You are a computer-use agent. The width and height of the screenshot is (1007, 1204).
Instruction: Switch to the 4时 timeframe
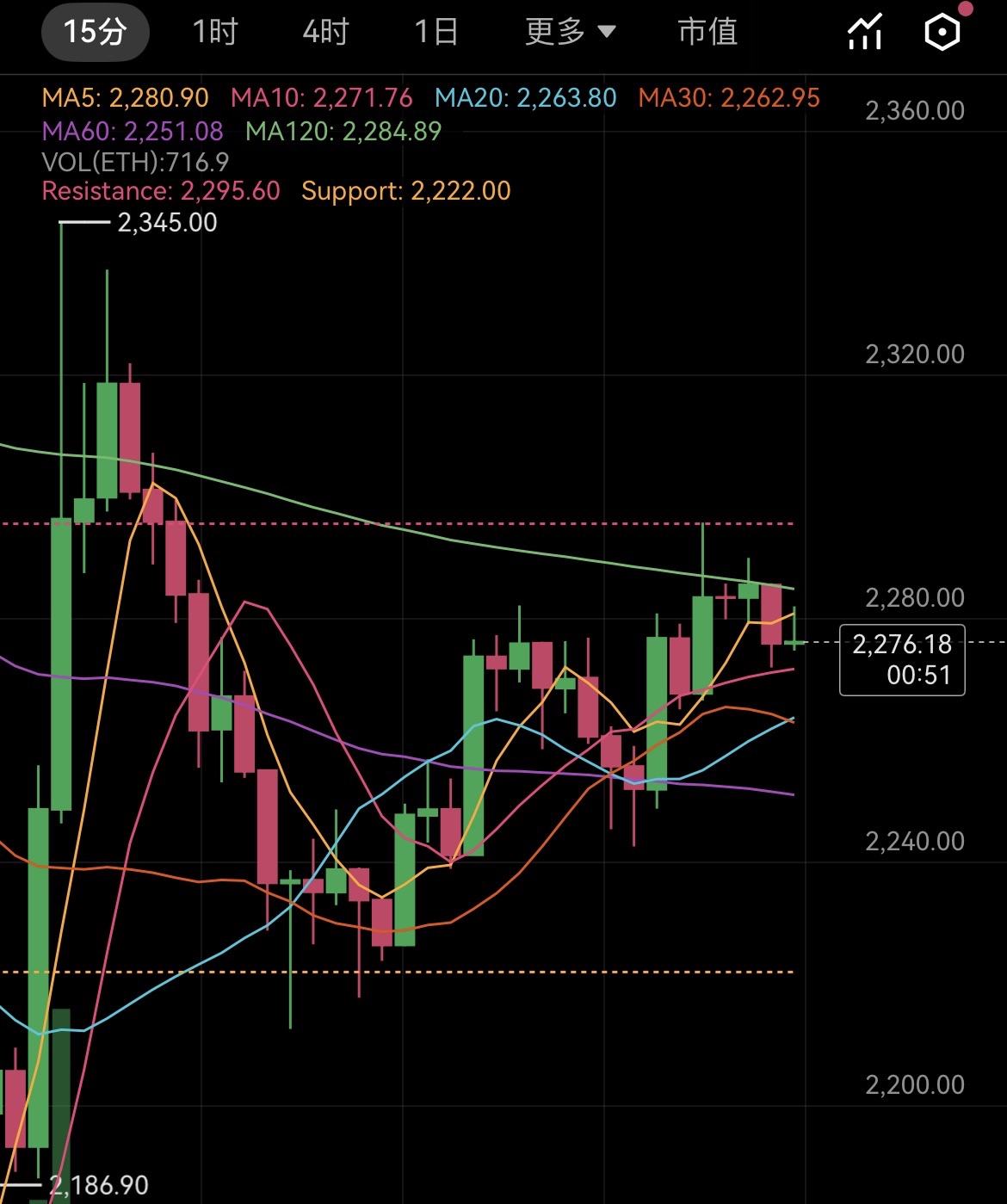pyautogui.click(x=325, y=33)
